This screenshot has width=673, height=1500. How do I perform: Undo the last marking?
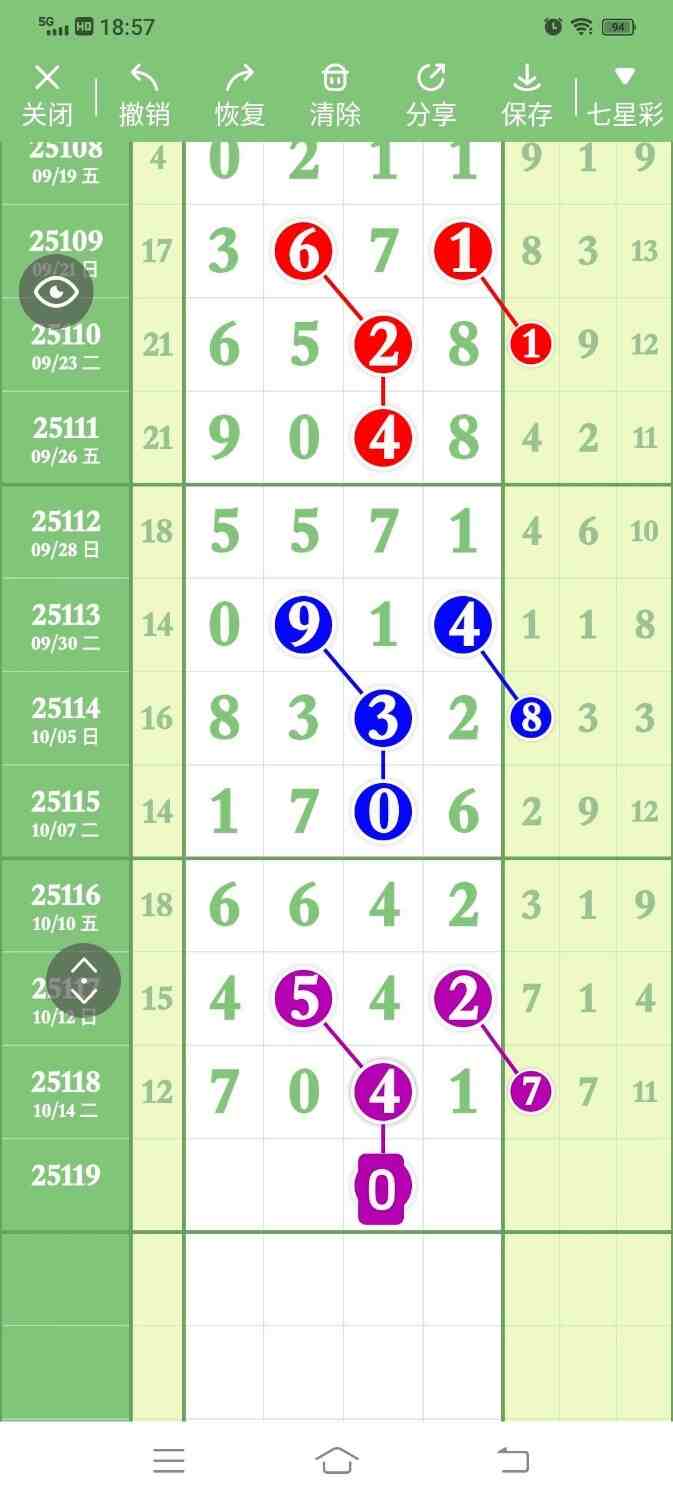(x=144, y=95)
